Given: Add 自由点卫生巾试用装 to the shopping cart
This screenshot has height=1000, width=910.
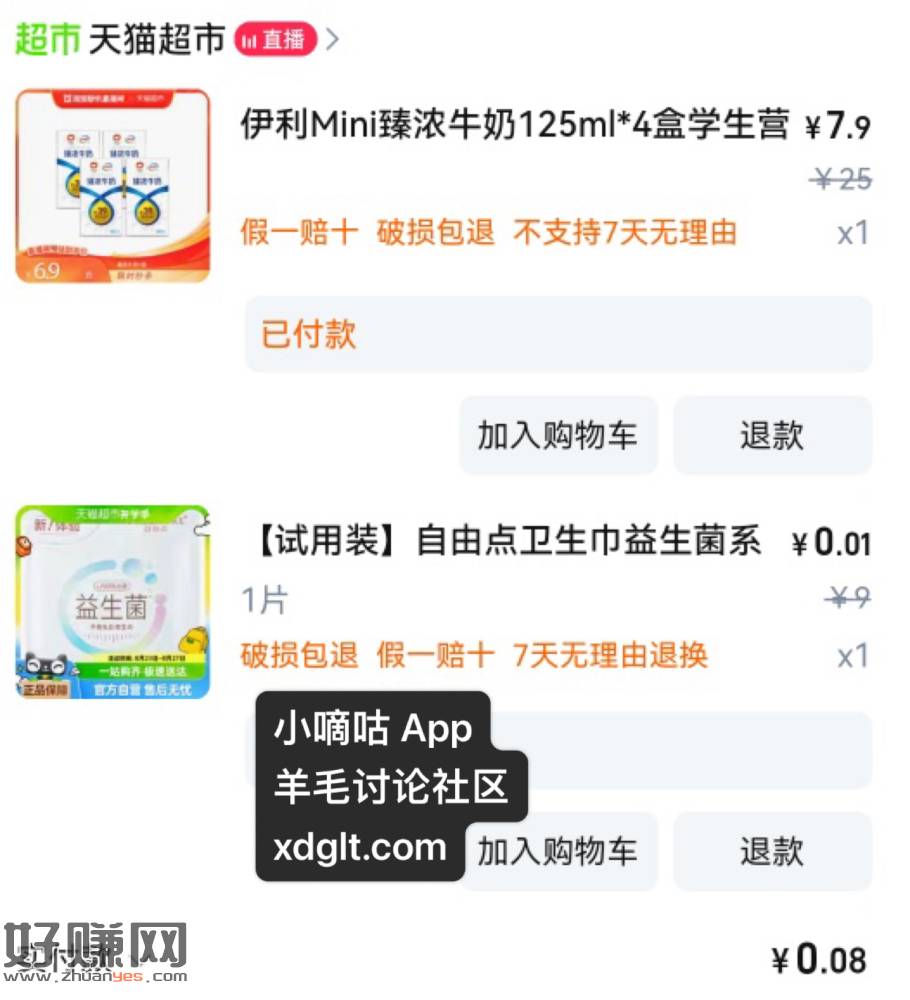Looking at the screenshot, I should click(558, 851).
